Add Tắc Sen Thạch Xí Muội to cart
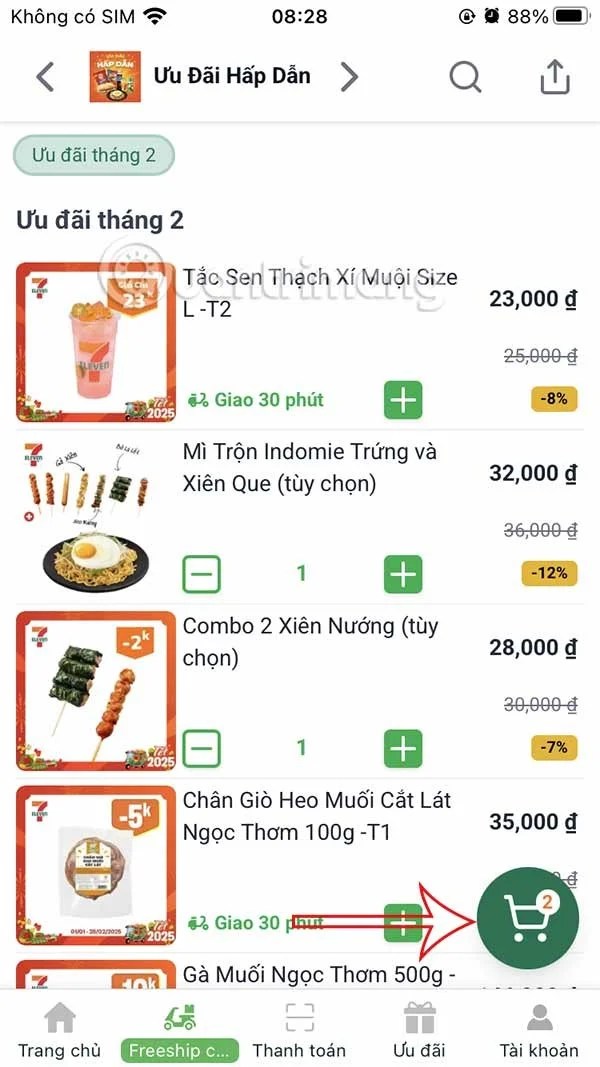The image size is (600, 1067). point(403,400)
